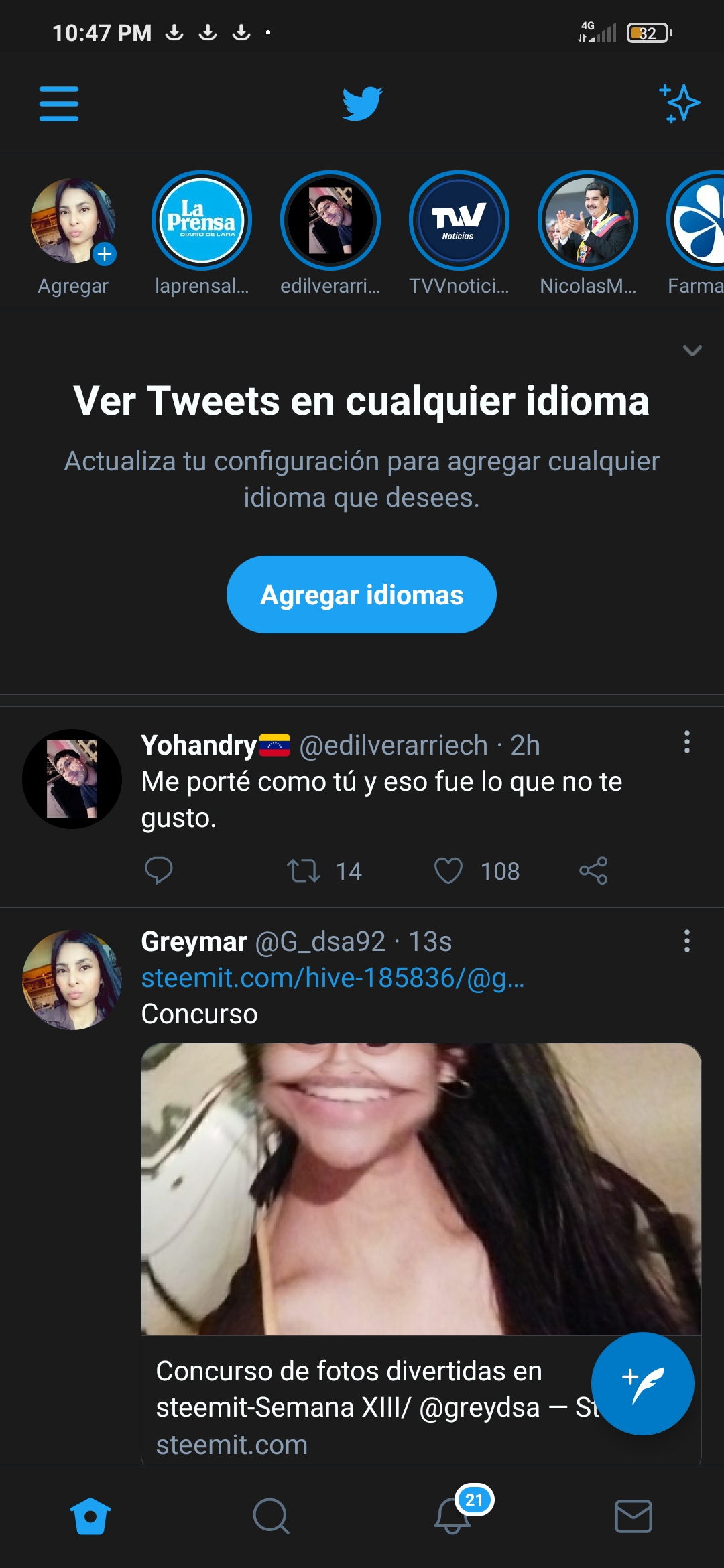Tap the sparkle top-tweets icon

click(x=680, y=103)
